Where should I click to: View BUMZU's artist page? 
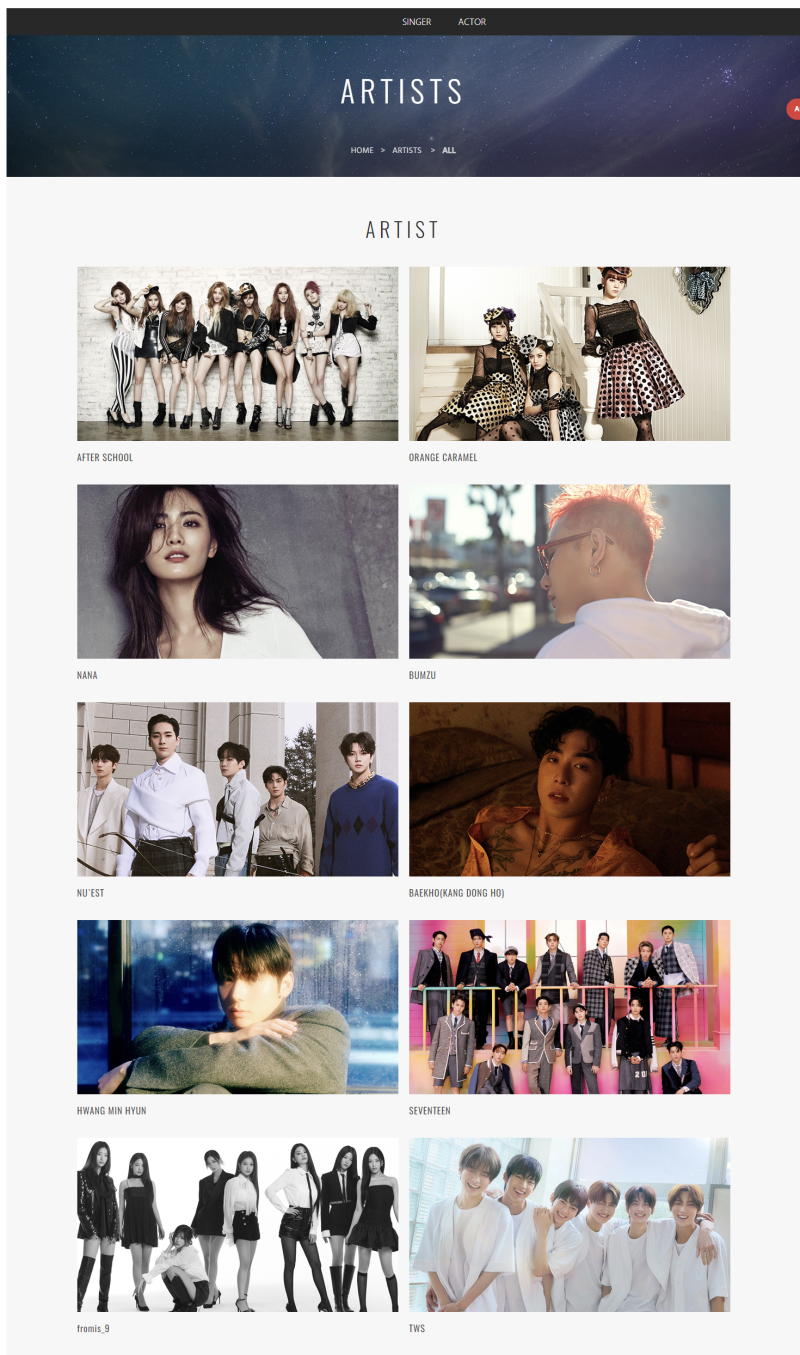point(569,571)
